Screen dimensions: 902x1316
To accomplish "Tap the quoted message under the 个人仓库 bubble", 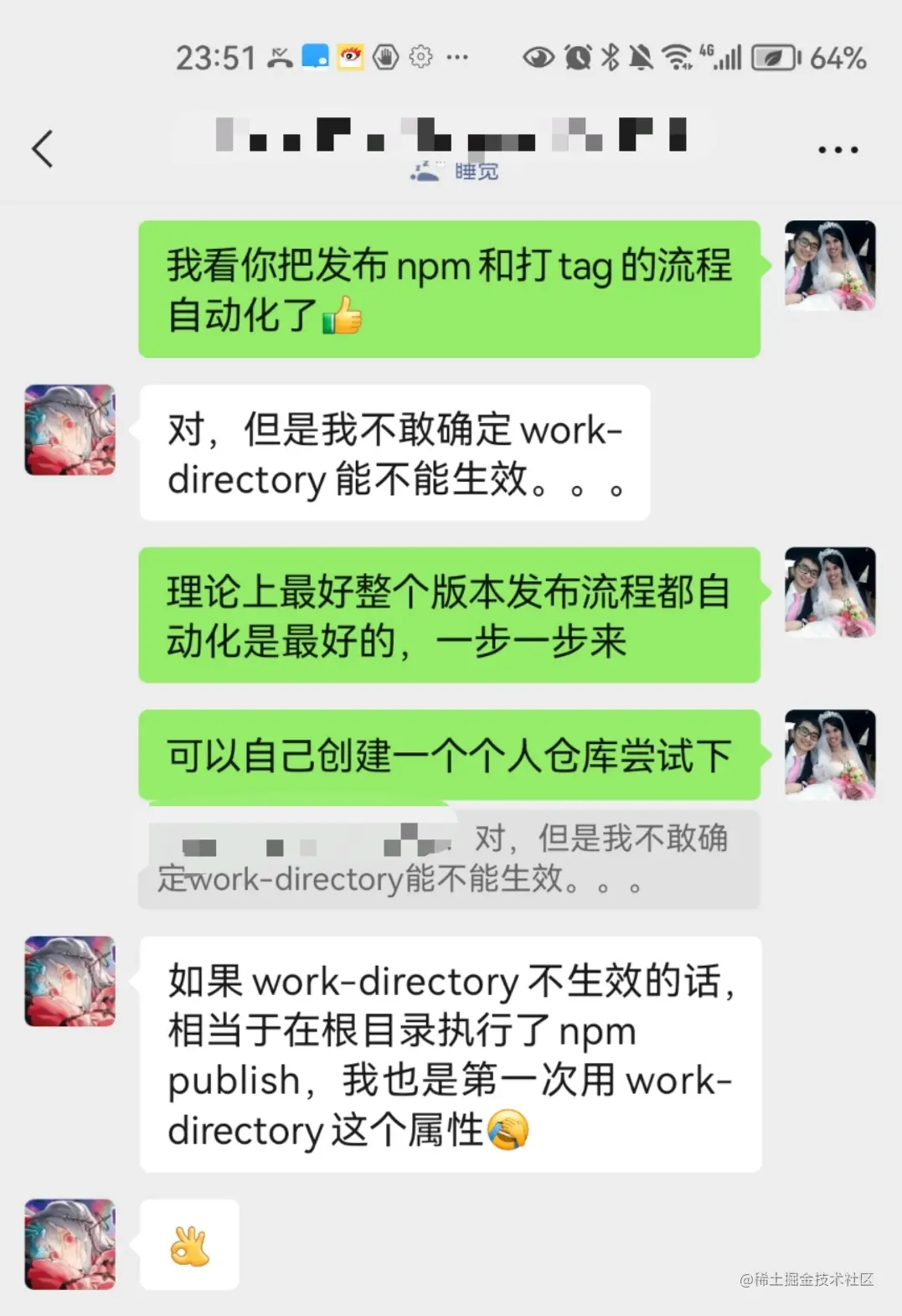I will click(449, 859).
